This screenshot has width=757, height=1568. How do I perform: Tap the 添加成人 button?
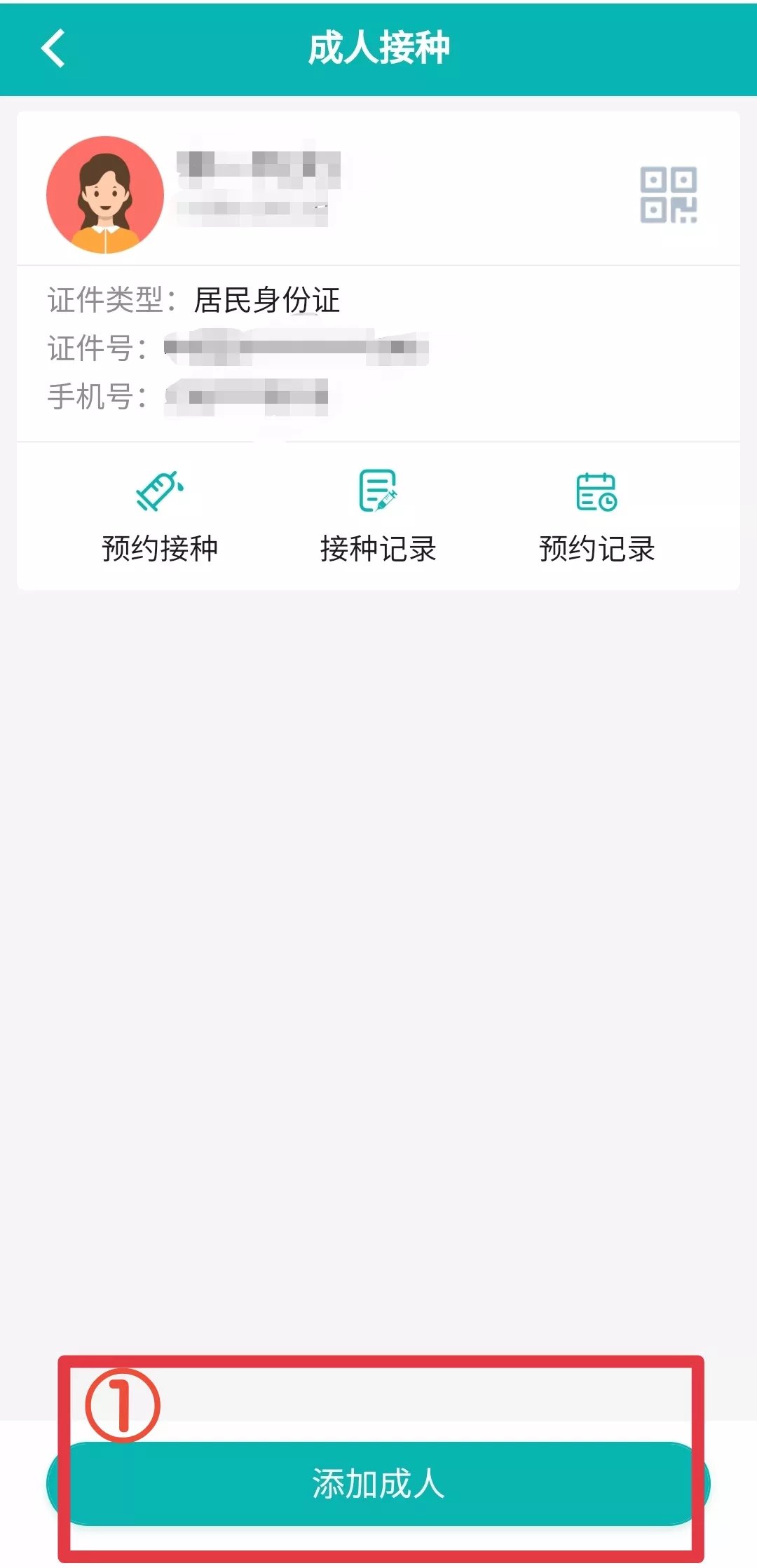click(x=378, y=1483)
